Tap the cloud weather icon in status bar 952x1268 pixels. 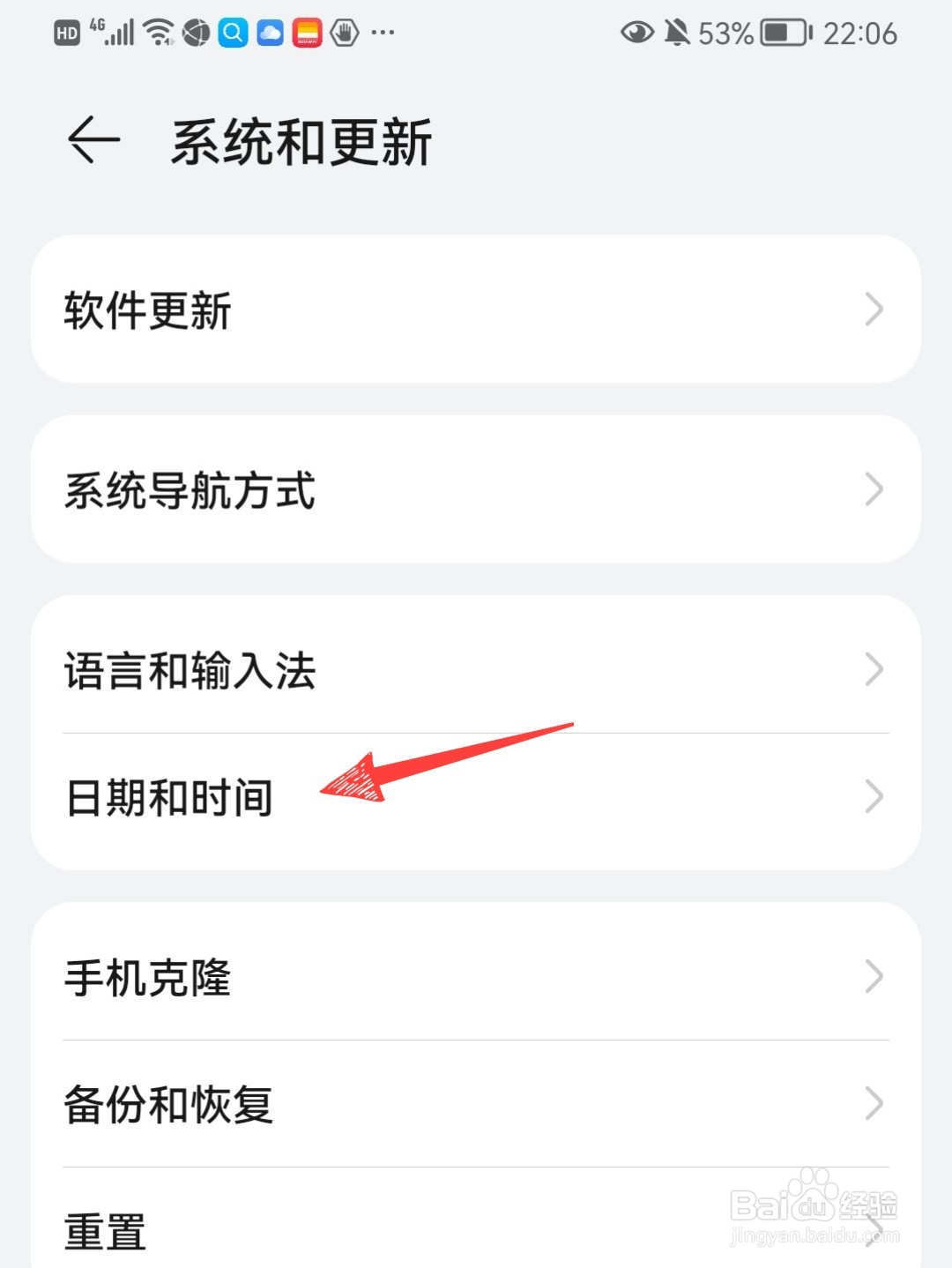pyautogui.click(x=270, y=34)
